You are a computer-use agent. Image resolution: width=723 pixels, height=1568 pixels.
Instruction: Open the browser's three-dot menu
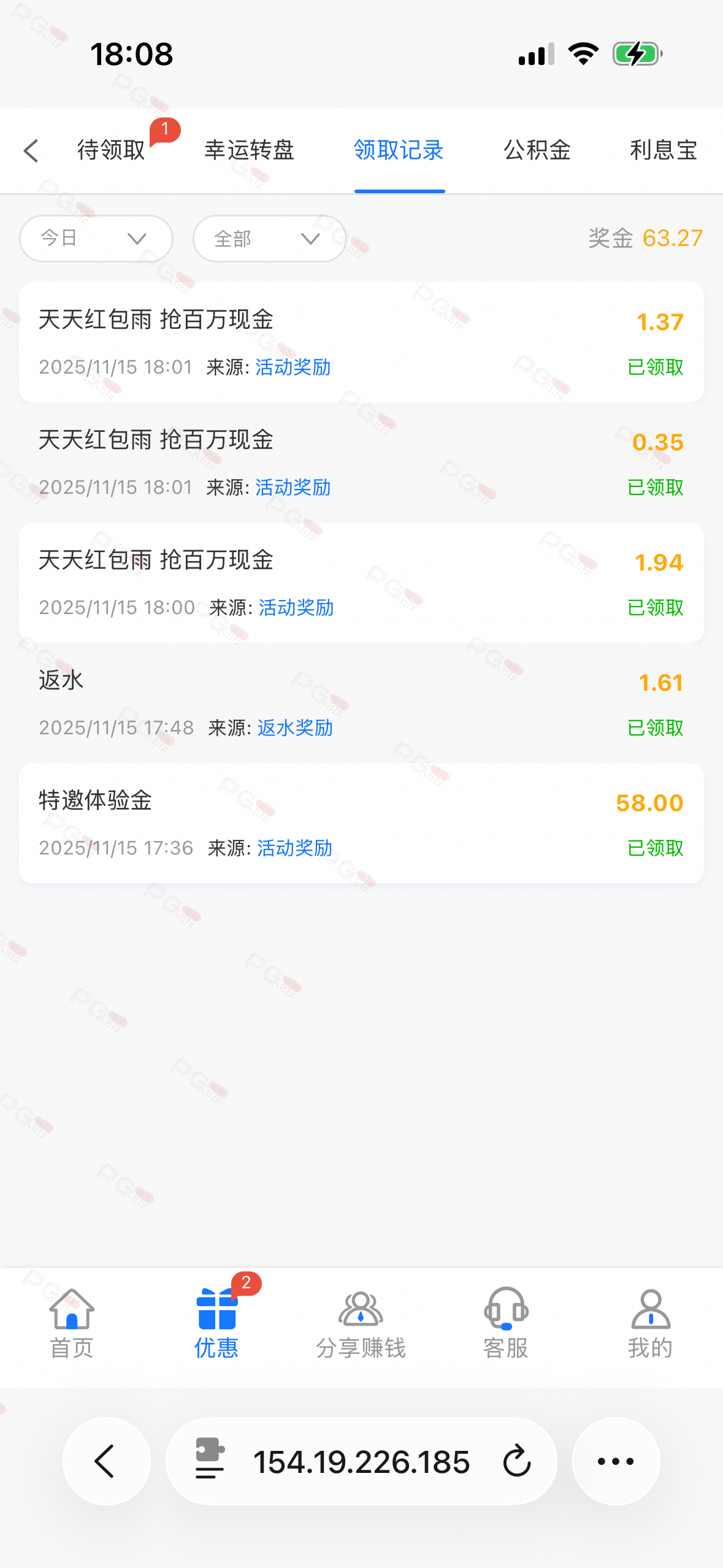click(x=616, y=1461)
